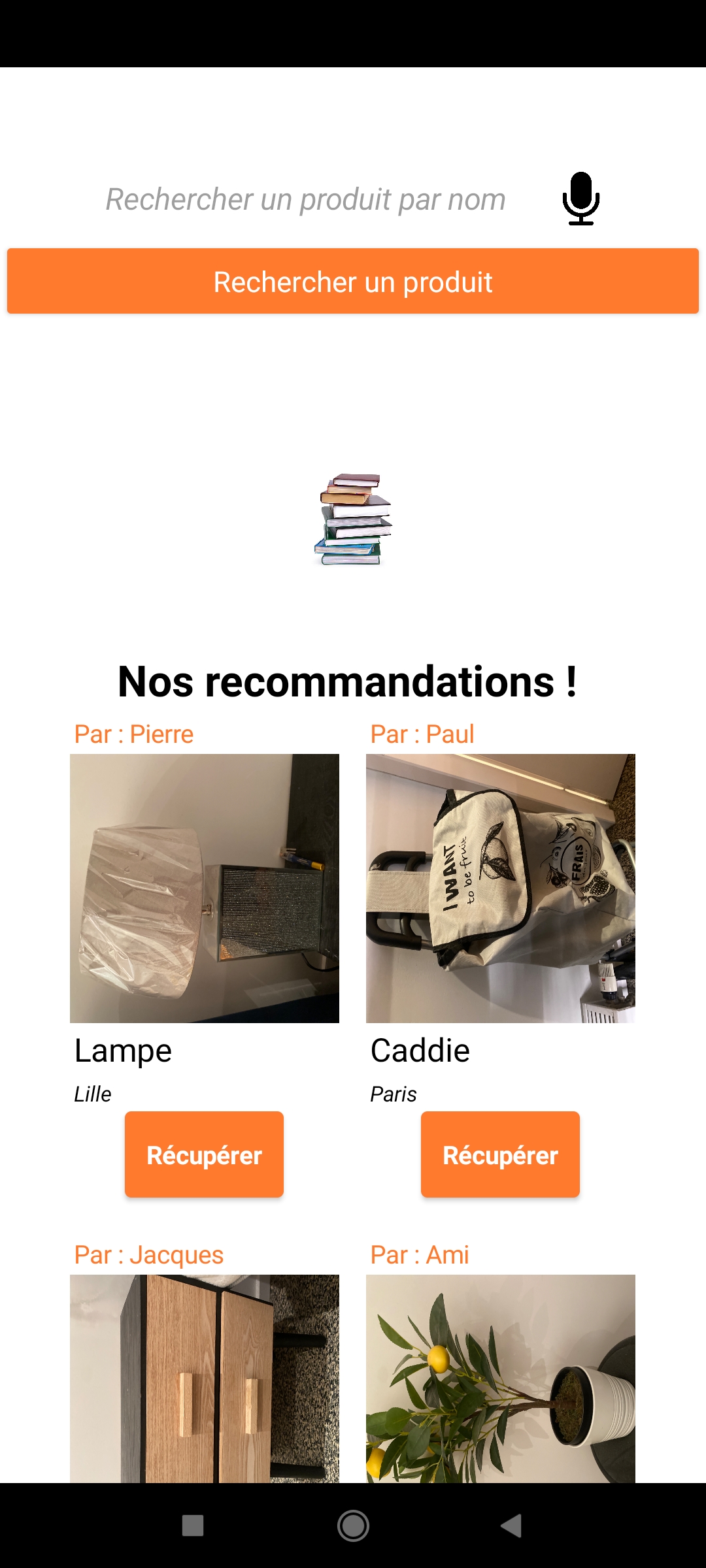Tap the Rechercher un produit button

[353, 282]
